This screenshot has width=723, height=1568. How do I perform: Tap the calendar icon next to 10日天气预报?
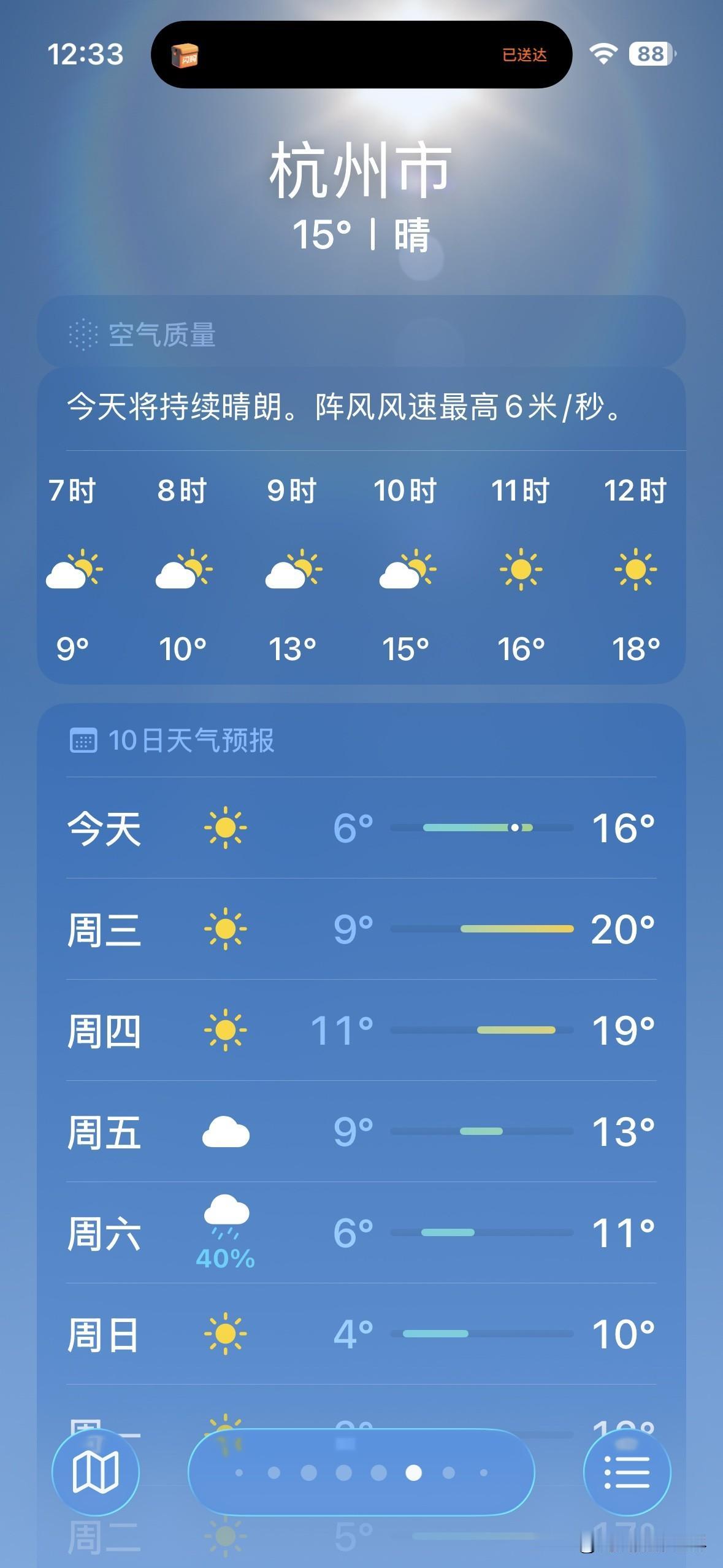(86, 741)
